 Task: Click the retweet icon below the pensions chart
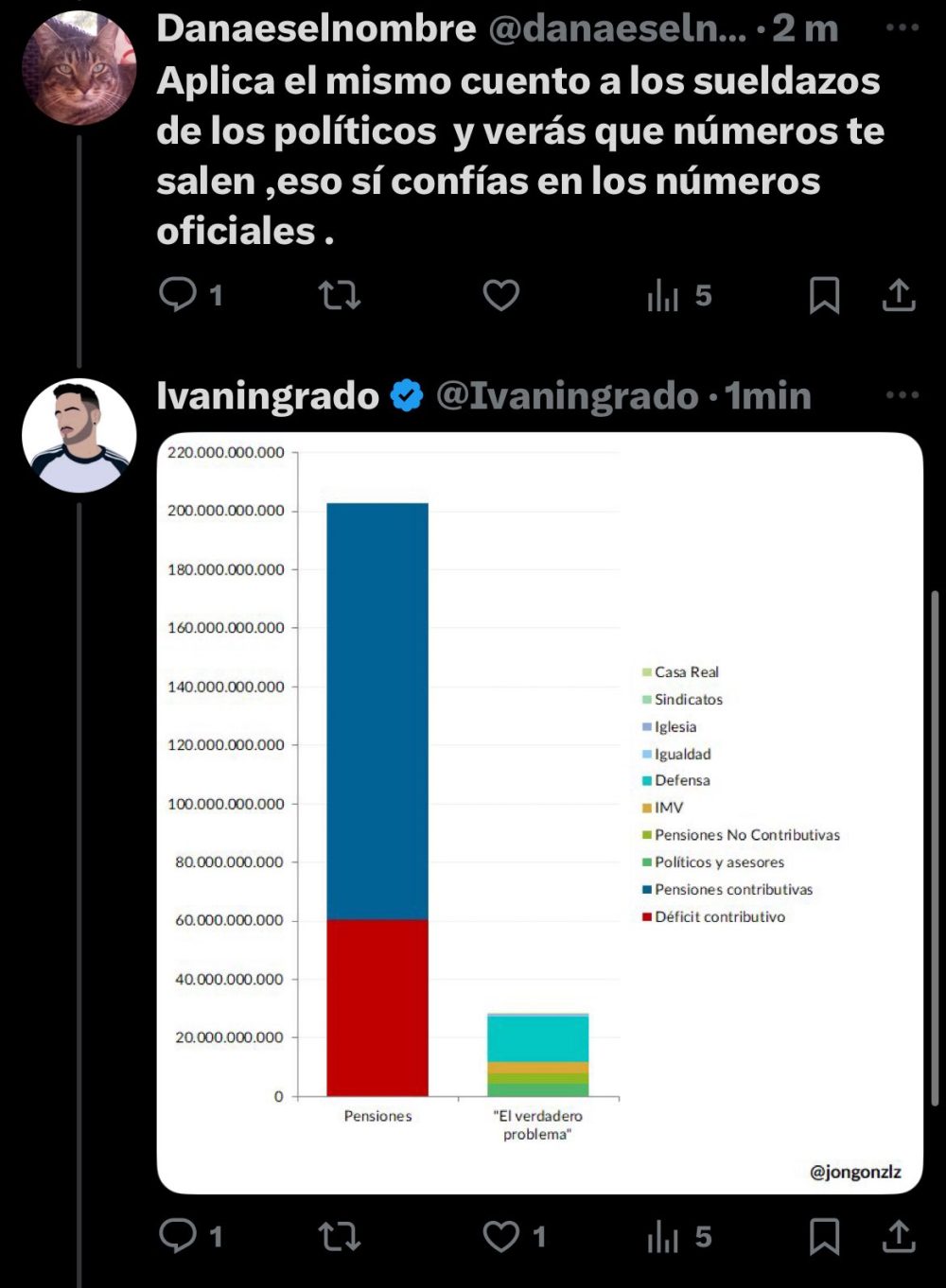[x=342, y=1235]
